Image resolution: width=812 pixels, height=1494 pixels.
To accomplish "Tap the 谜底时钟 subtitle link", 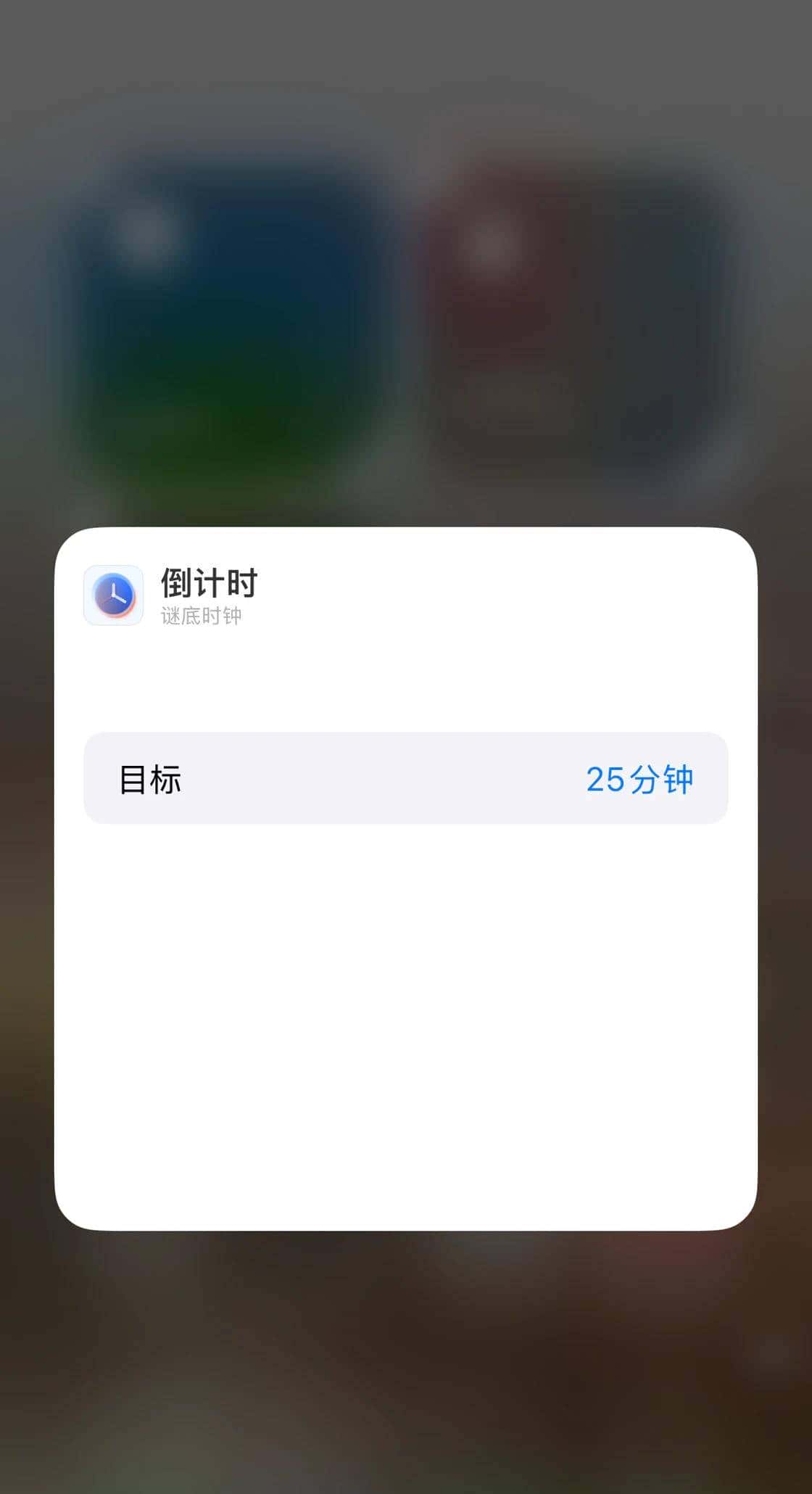I will 202,616.
